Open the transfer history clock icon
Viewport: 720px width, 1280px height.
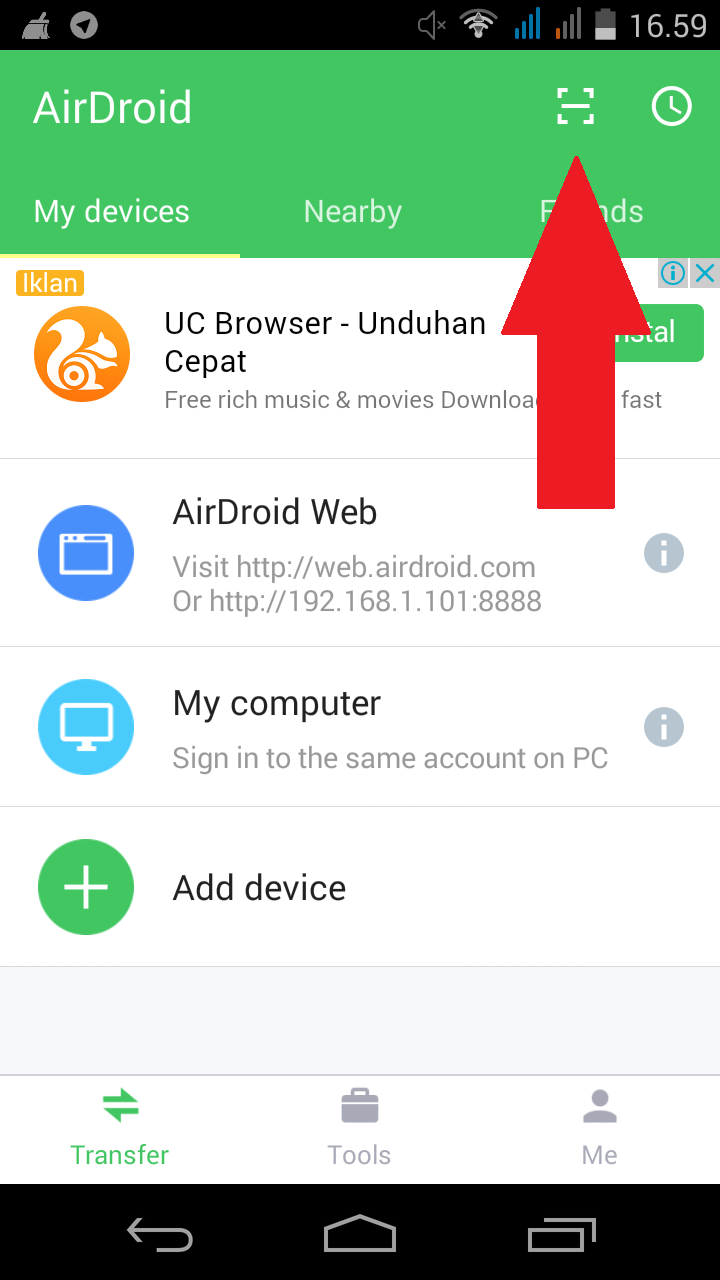pyautogui.click(x=671, y=106)
